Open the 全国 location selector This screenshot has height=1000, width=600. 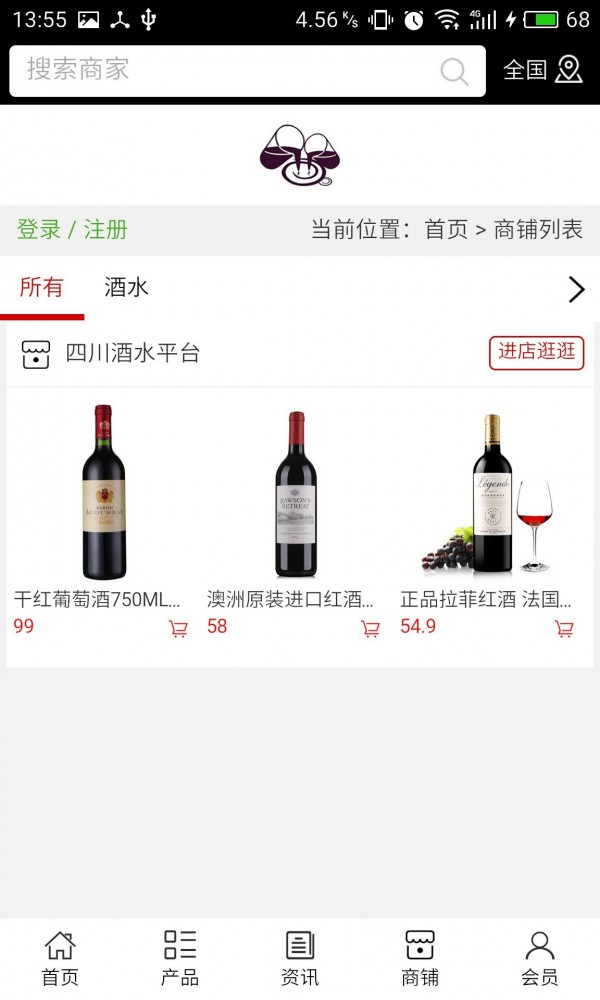[542, 70]
